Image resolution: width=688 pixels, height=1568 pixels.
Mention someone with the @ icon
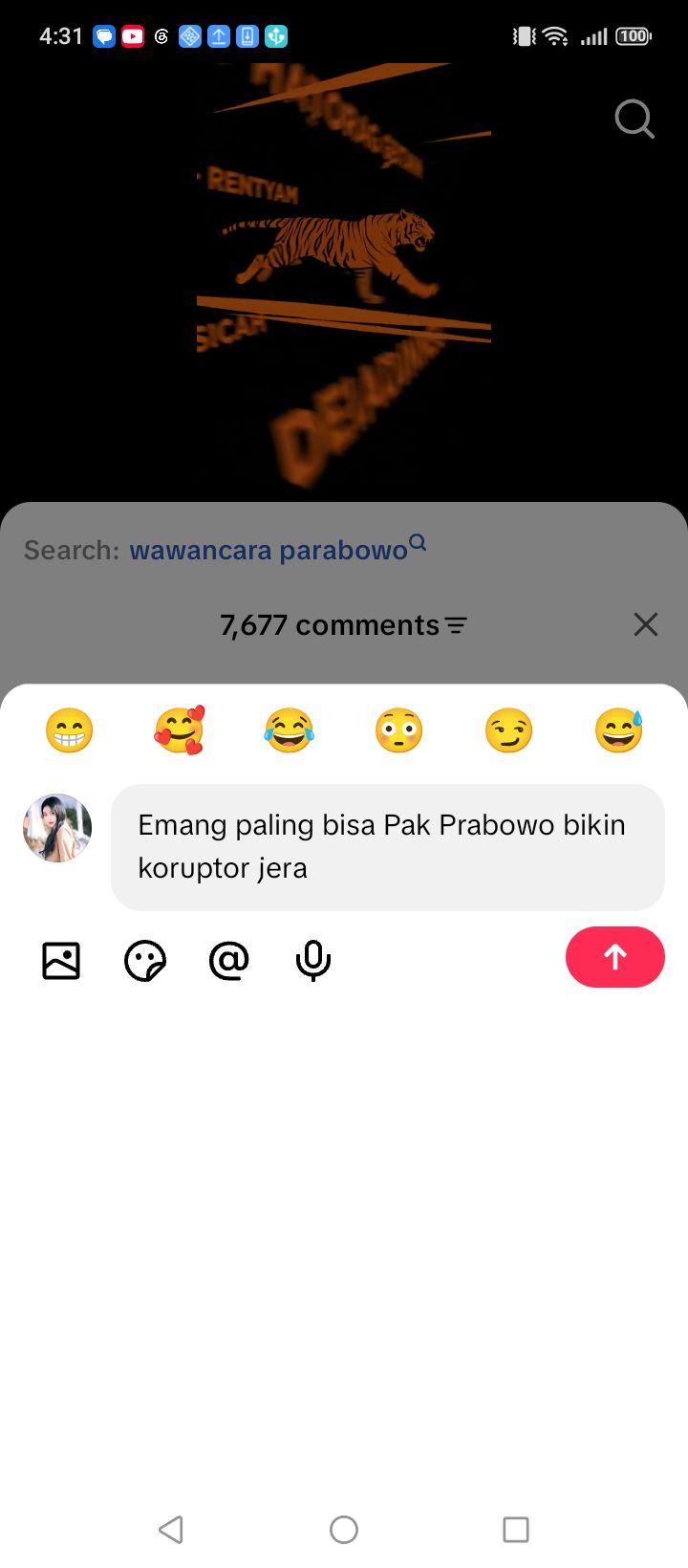[228, 960]
